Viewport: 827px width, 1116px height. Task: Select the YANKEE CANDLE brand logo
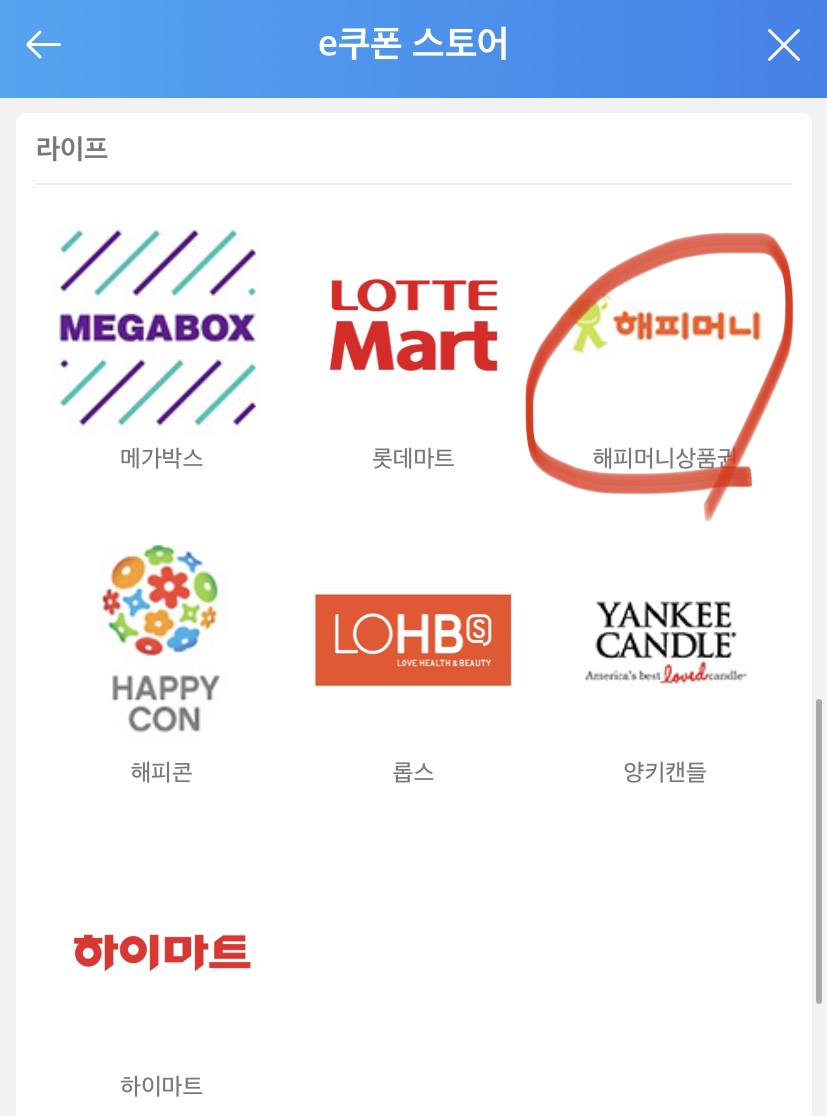[664, 640]
